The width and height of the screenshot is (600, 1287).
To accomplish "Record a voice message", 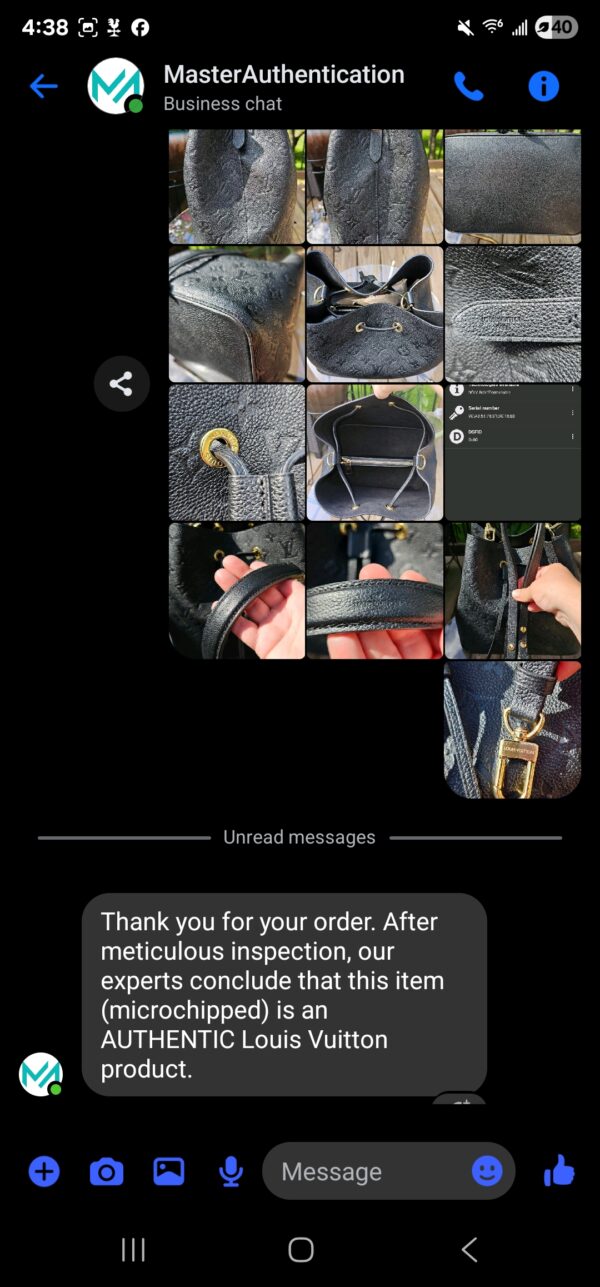I will coord(231,1171).
